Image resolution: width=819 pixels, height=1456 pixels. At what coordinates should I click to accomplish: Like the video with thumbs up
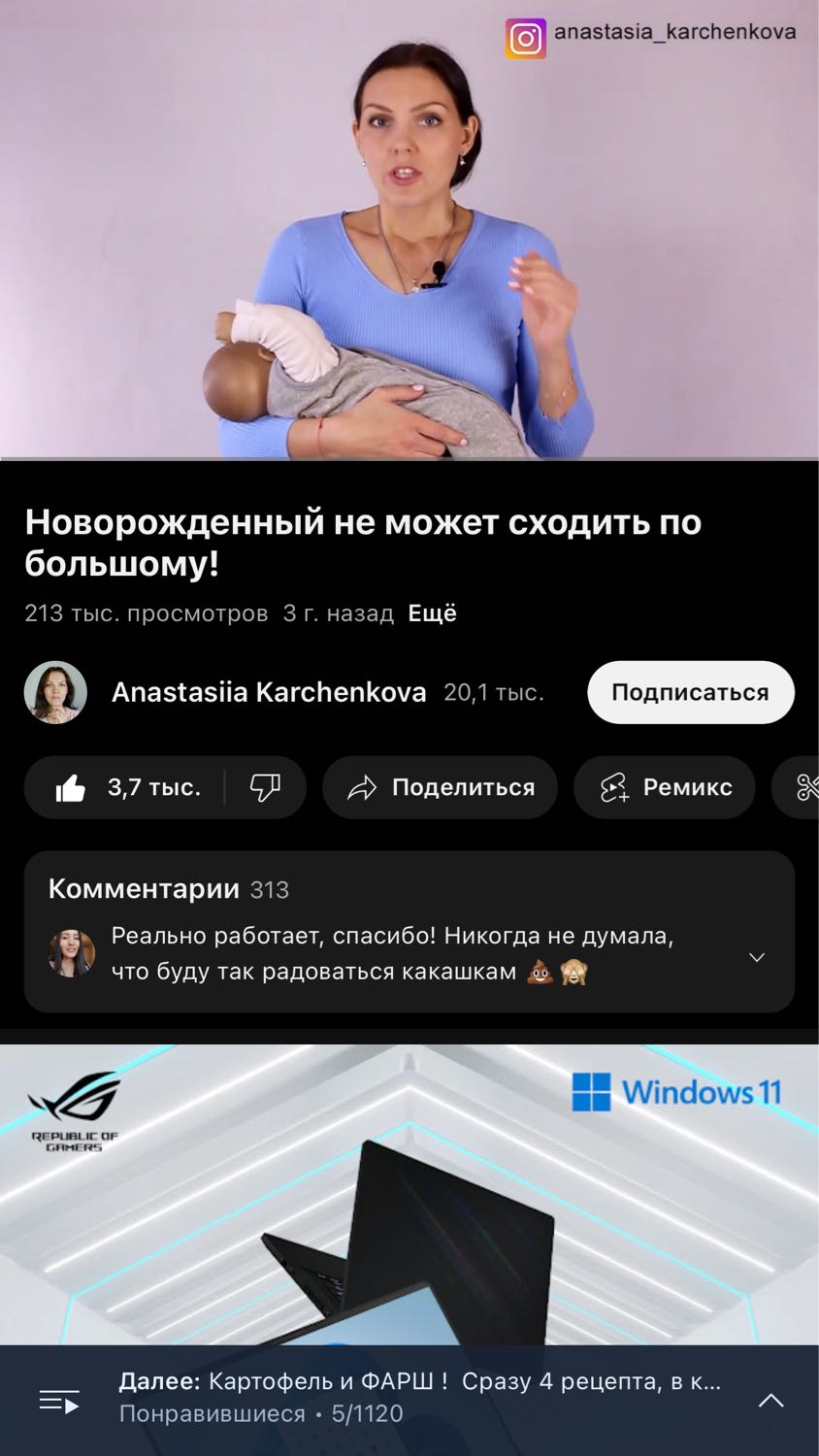pyautogui.click(x=125, y=787)
